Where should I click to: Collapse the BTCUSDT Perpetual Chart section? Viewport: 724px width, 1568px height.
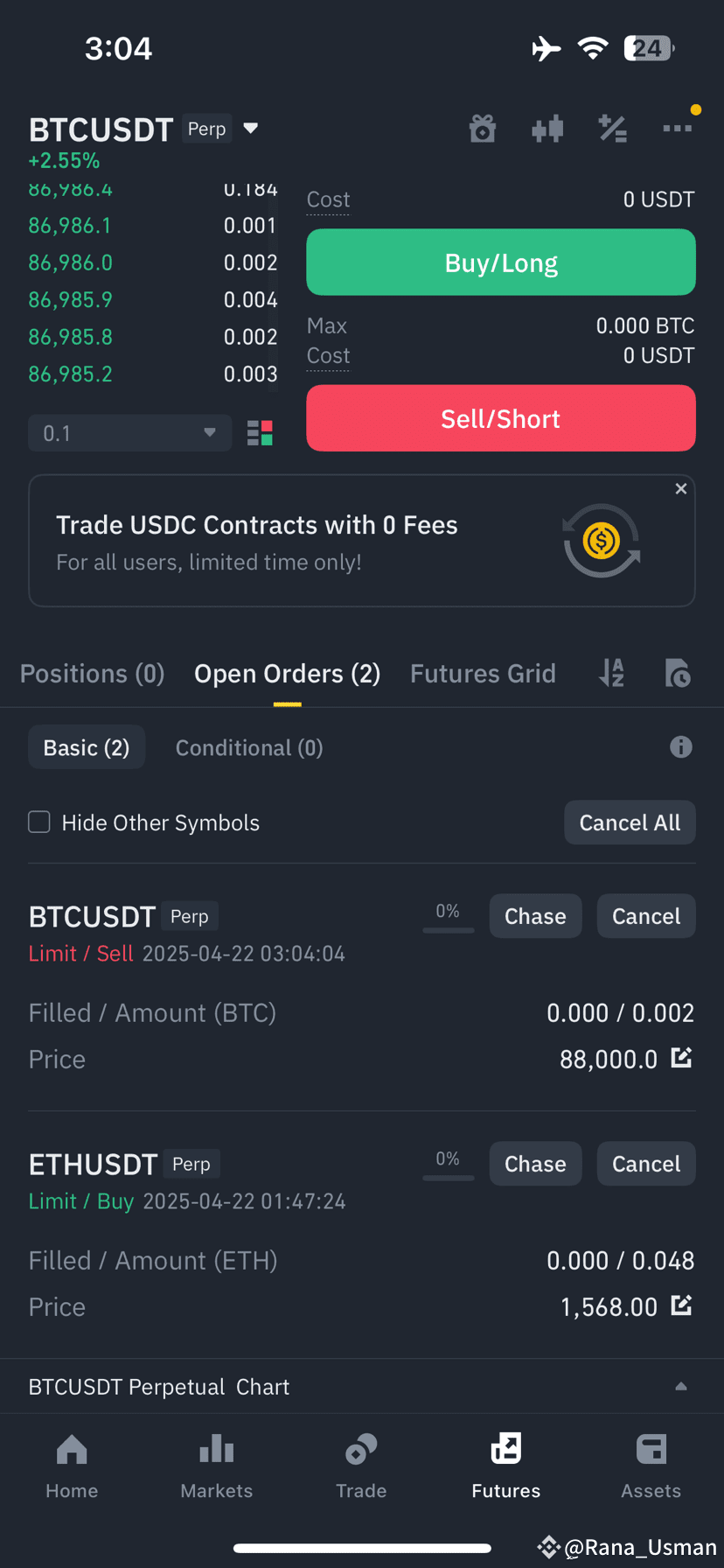[682, 1386]
